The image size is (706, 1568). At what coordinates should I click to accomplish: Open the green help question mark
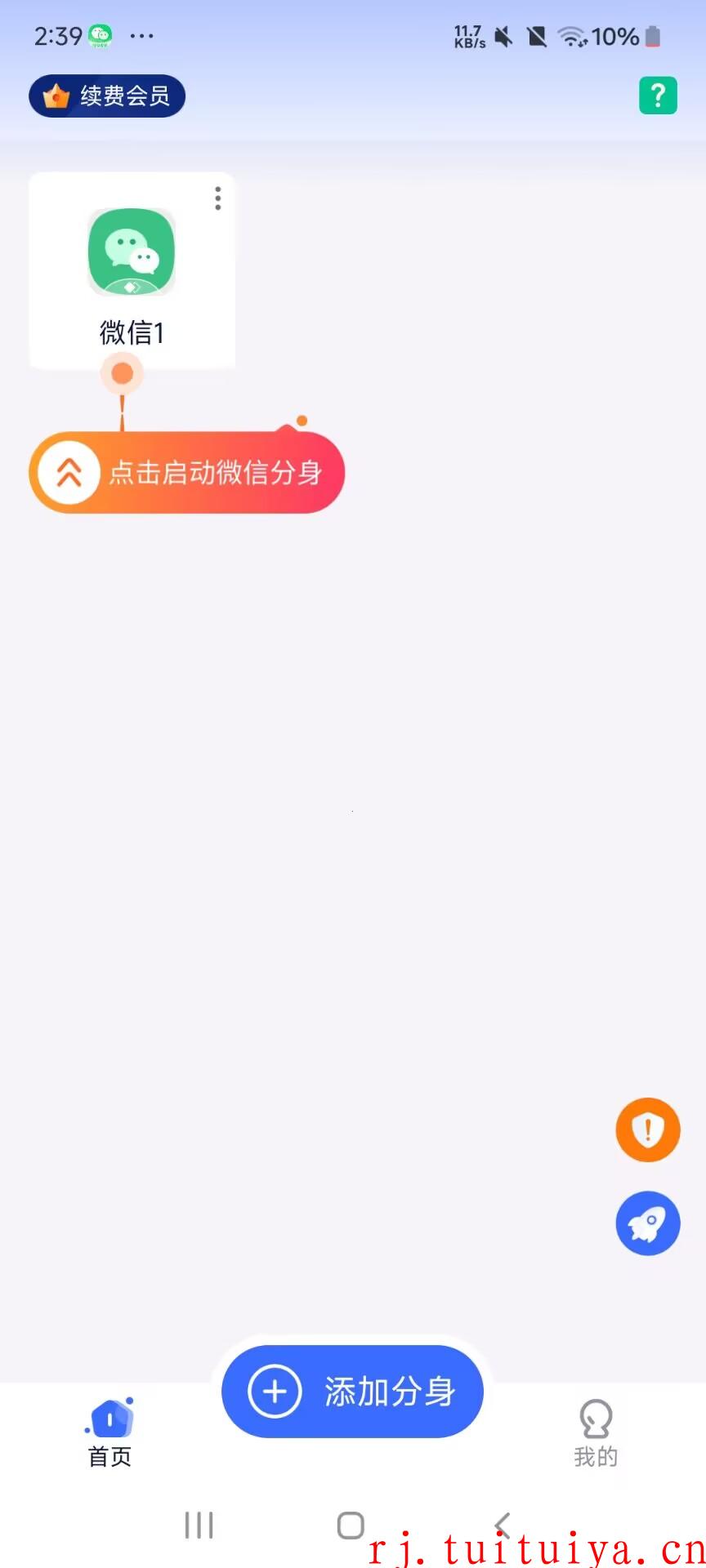[x=658, y=96]
